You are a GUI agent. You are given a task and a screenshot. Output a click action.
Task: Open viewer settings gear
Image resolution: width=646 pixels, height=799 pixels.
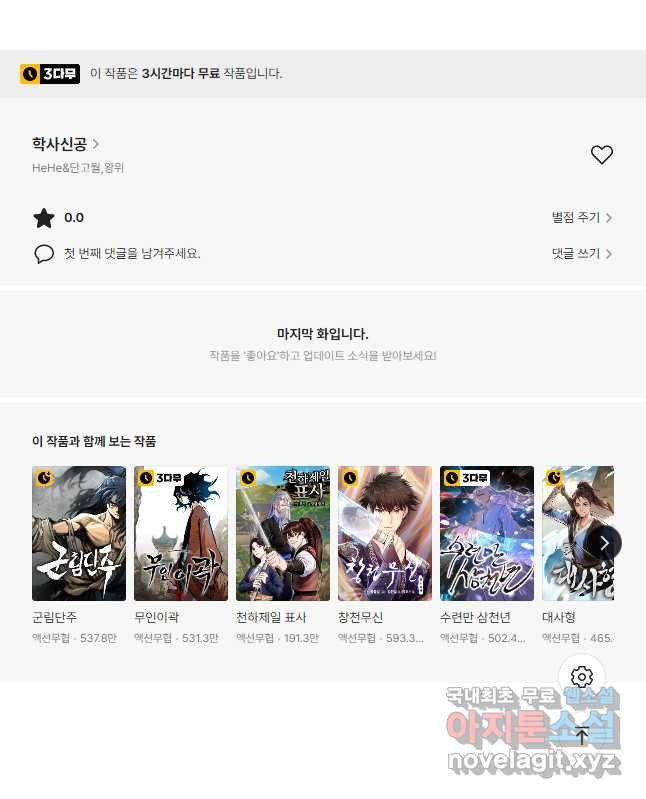[582, 677]
